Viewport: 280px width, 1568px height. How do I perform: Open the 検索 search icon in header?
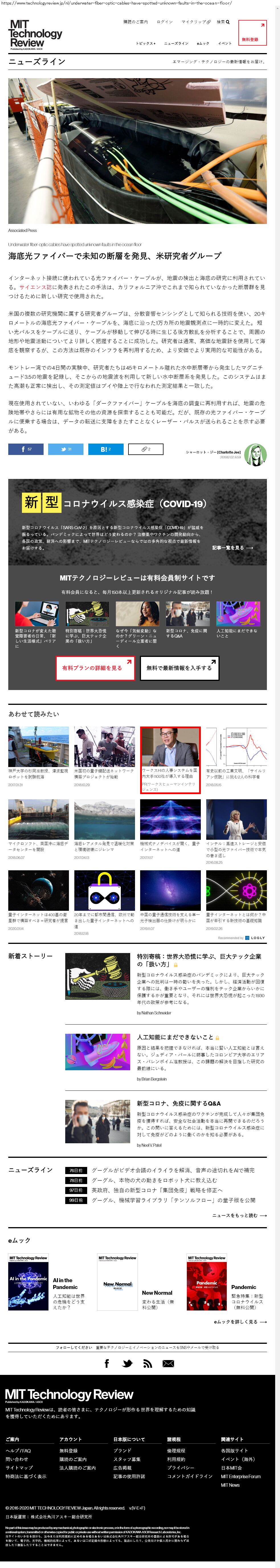pyautogui.click(x=224, y=22)
